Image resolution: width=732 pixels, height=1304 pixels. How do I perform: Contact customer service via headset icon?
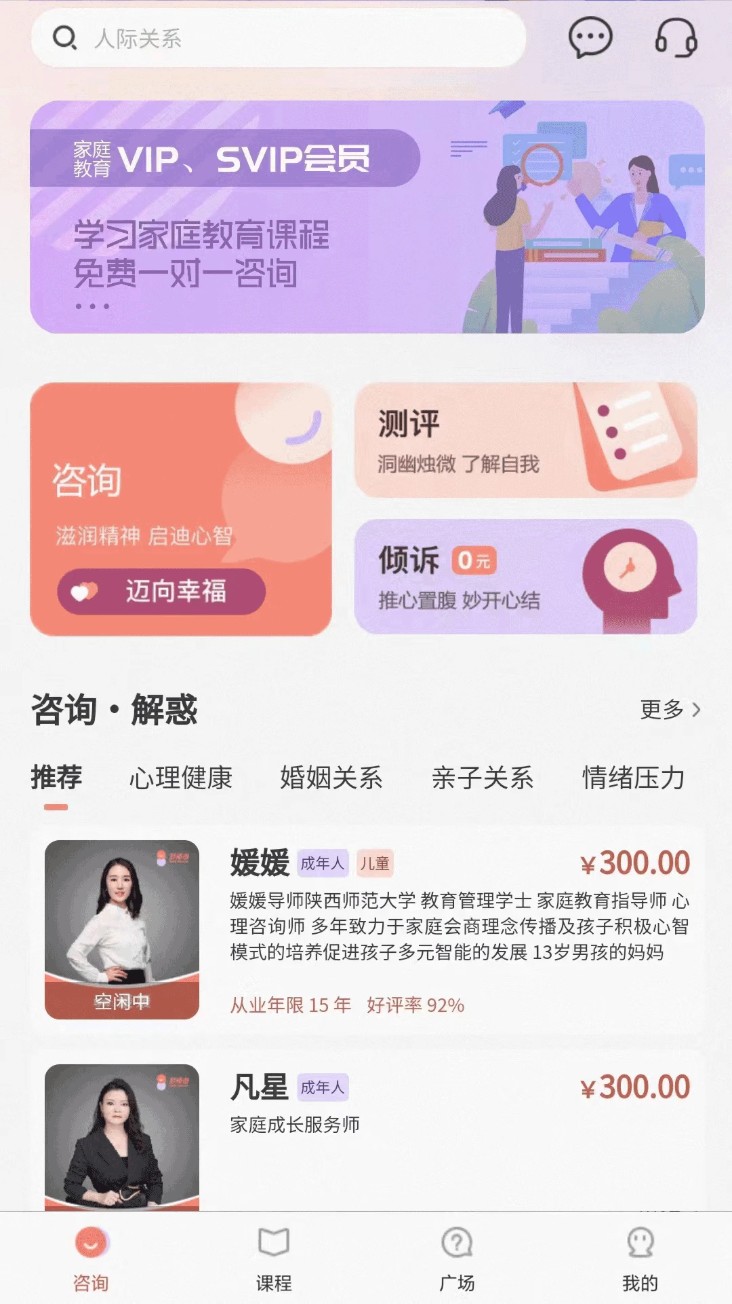pos(675,38)
